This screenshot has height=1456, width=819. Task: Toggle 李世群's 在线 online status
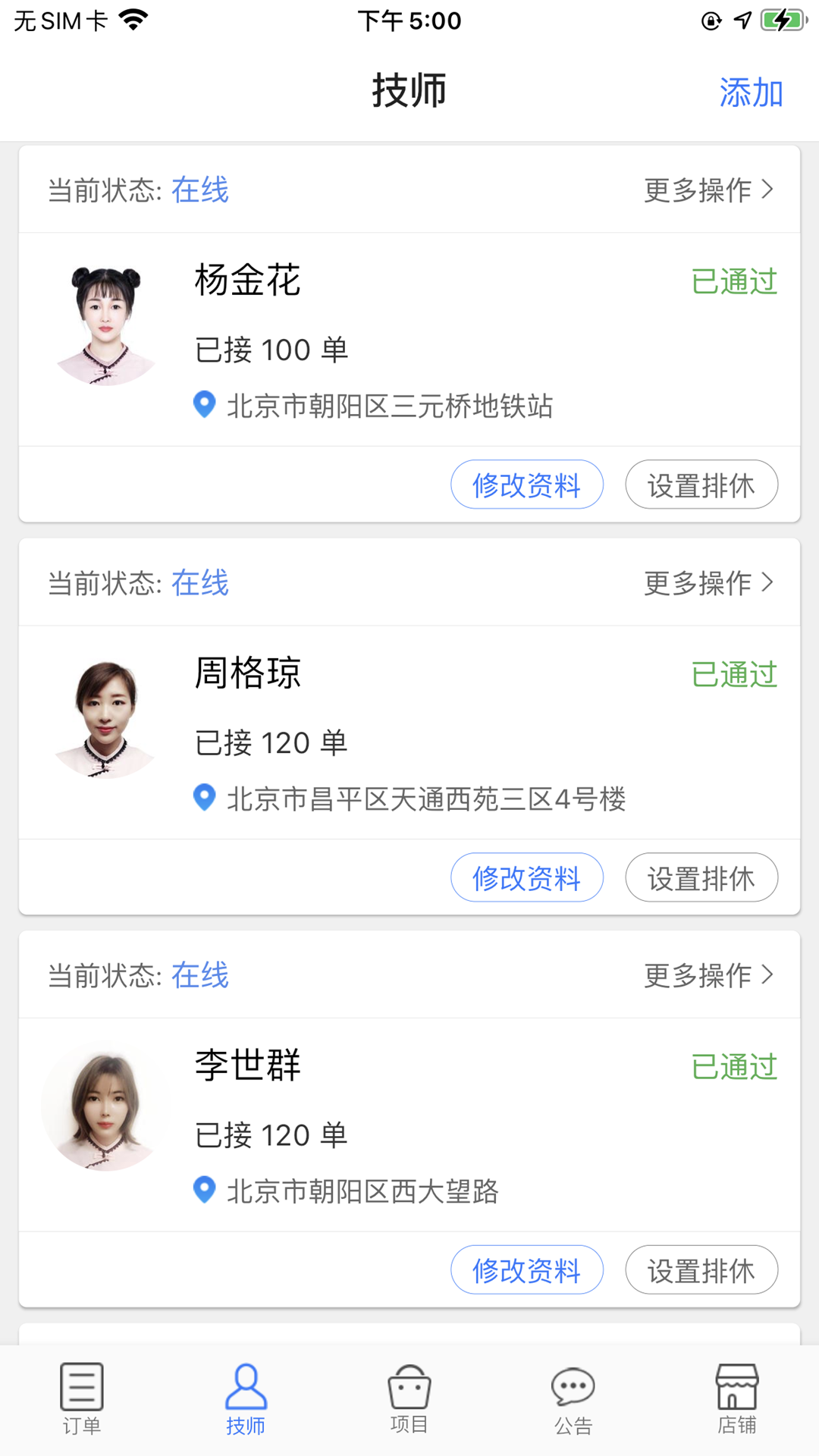pos(199,975)
